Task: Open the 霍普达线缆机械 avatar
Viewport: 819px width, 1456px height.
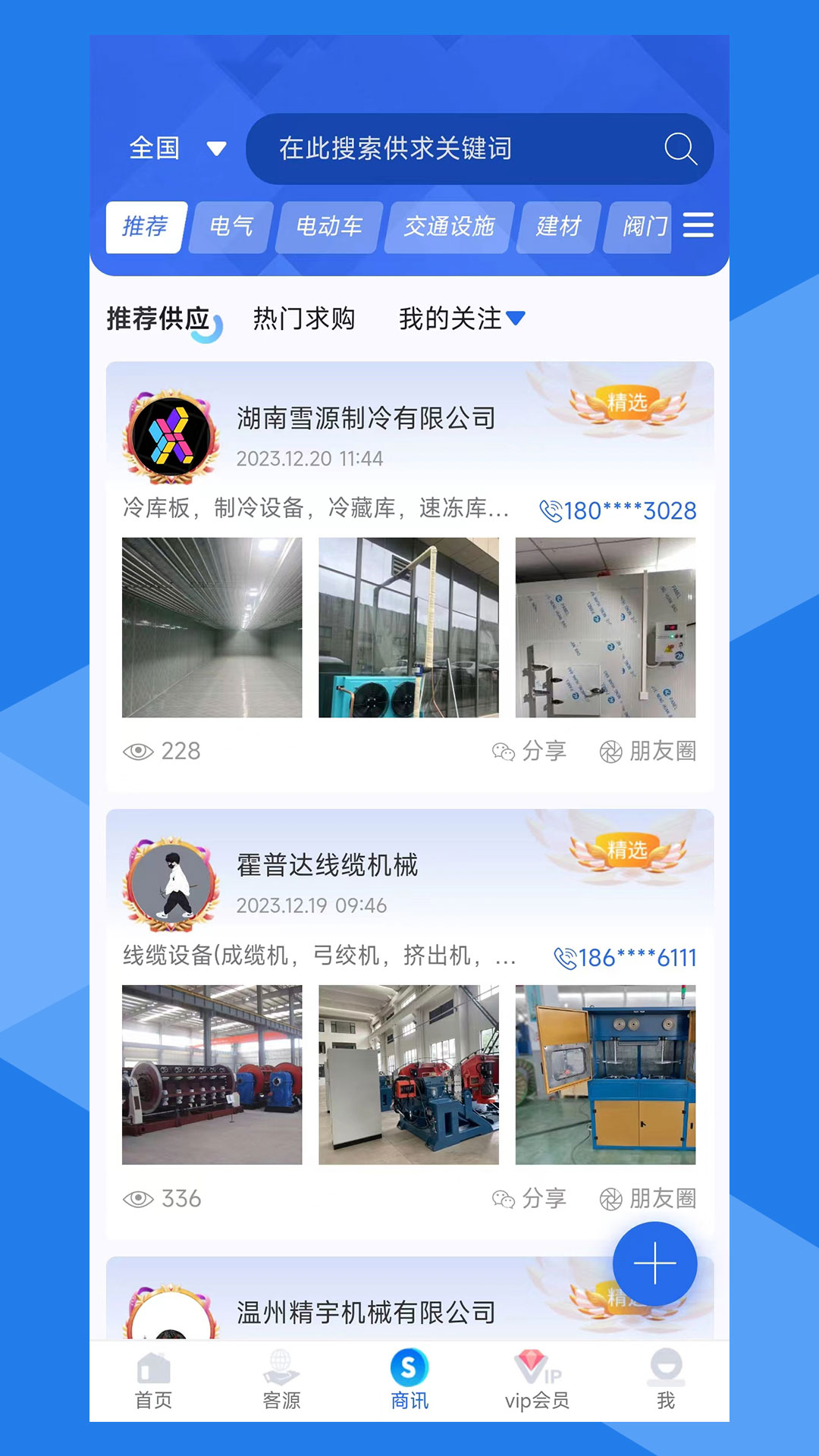Action: (x=171, y=884)
